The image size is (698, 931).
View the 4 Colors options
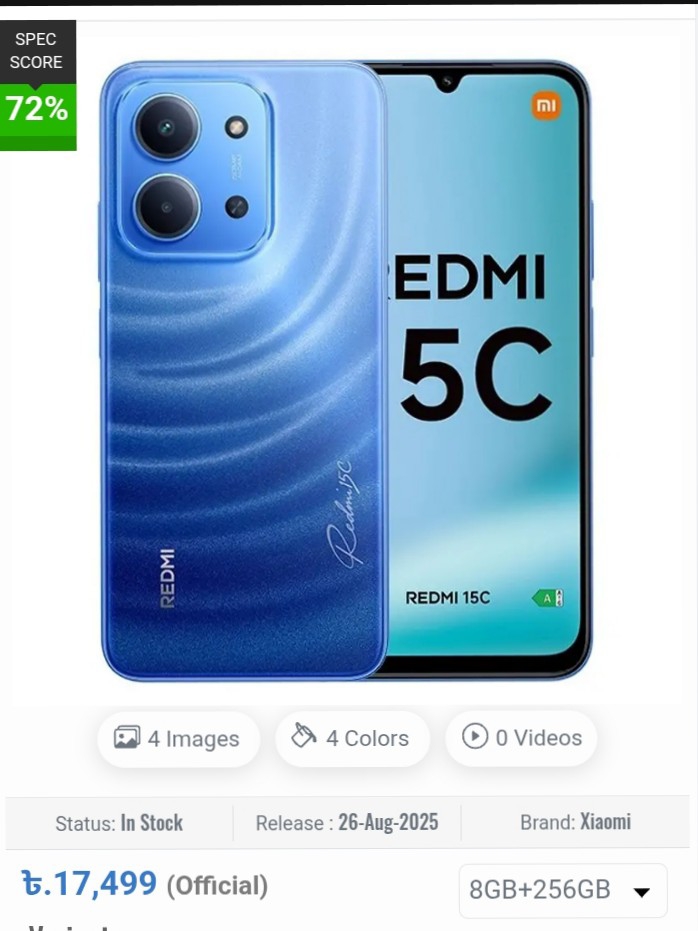click(x=351, y=738)
